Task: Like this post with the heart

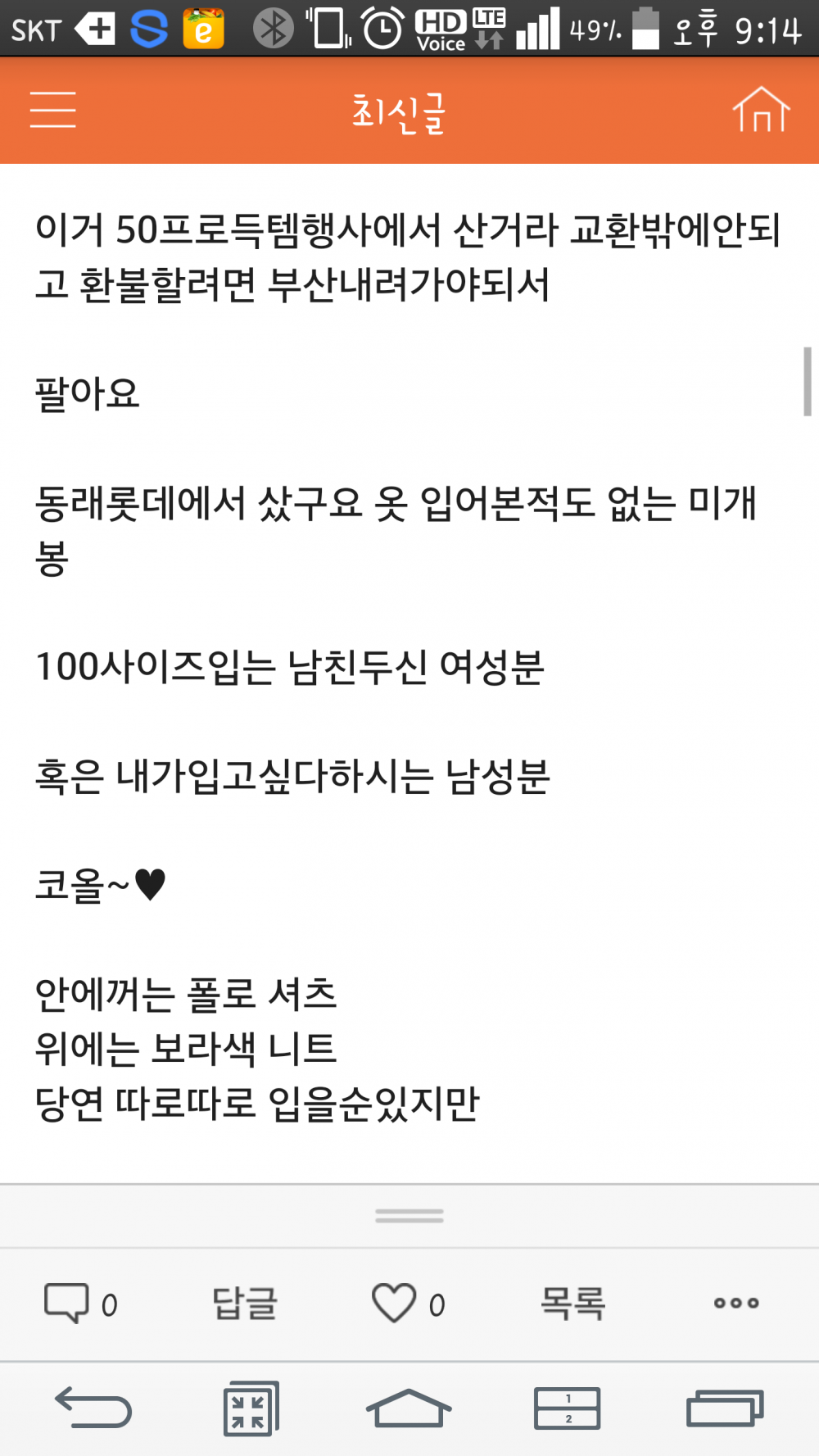Action: [x=394, y=1302]
